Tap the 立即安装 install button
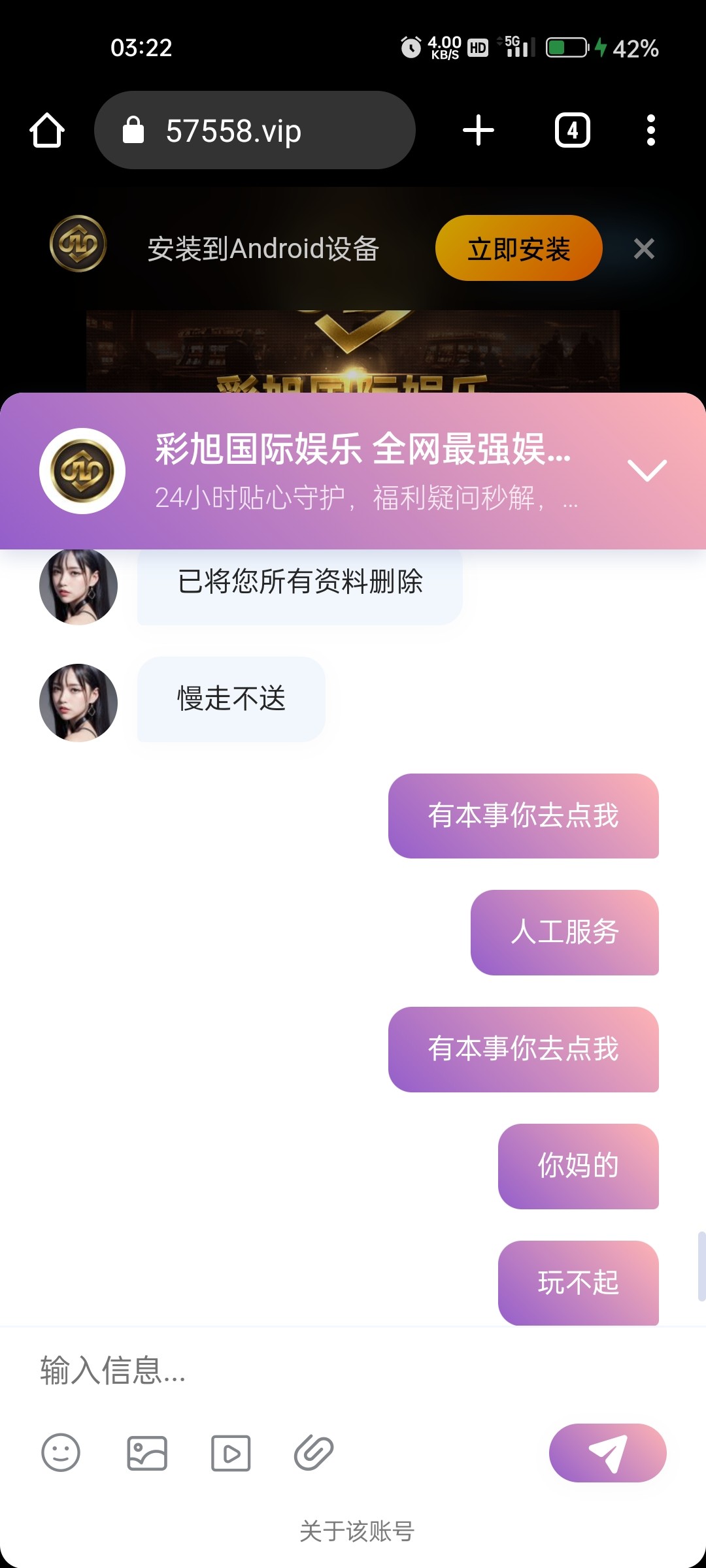This screenshot has width=706, height=1568. 518,248
